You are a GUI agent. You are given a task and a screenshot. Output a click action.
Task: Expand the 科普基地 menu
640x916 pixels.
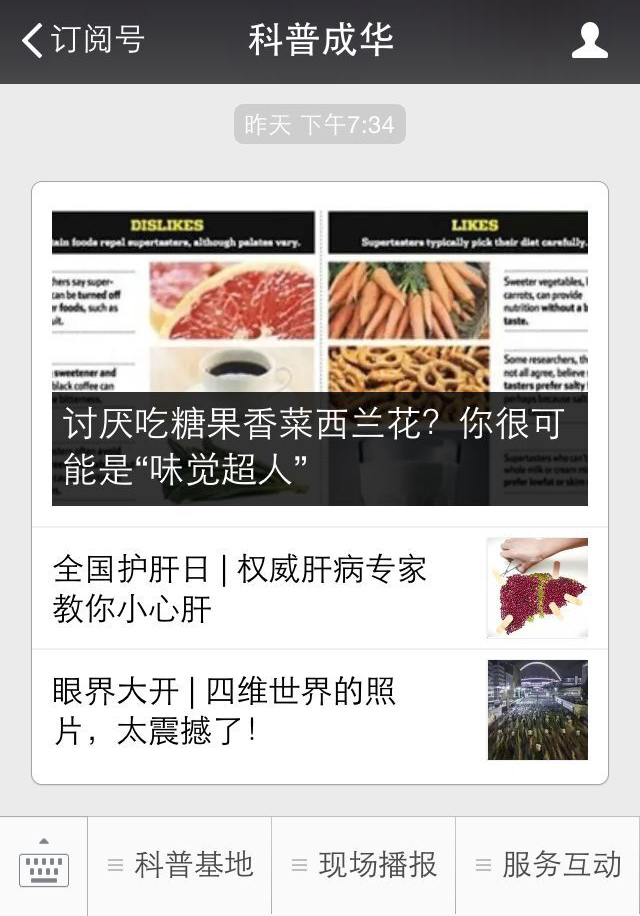tap(180, 865)
